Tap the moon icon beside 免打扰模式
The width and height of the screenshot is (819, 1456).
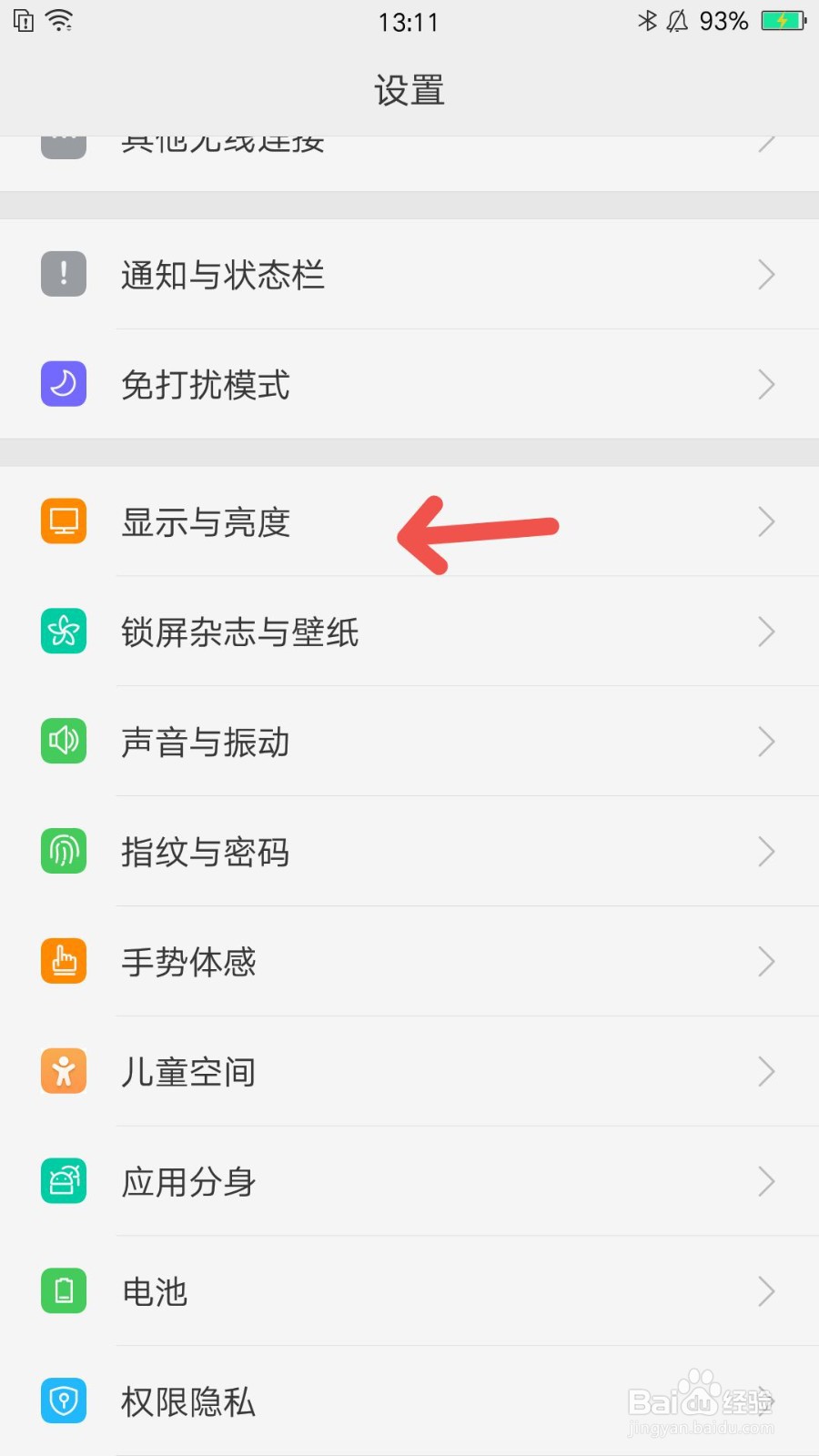pos(62,384)
